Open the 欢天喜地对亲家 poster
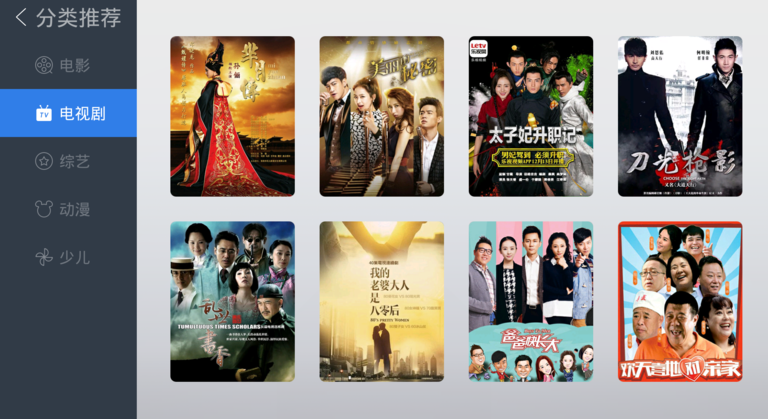Image resolution: width=768 pixels, height=419 pixels. coord(680,301)
